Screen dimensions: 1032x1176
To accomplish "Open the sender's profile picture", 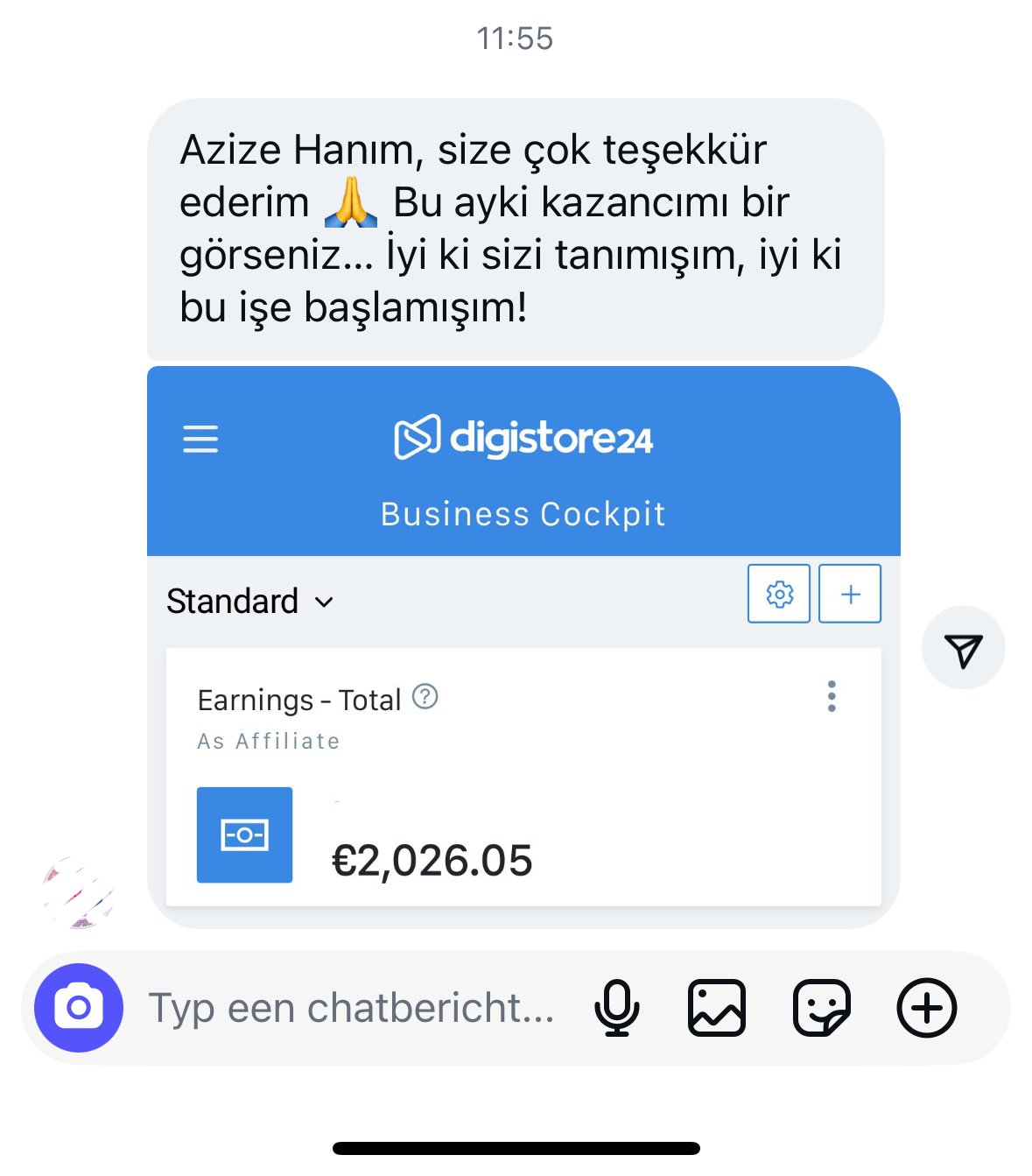I will point(80,892).
